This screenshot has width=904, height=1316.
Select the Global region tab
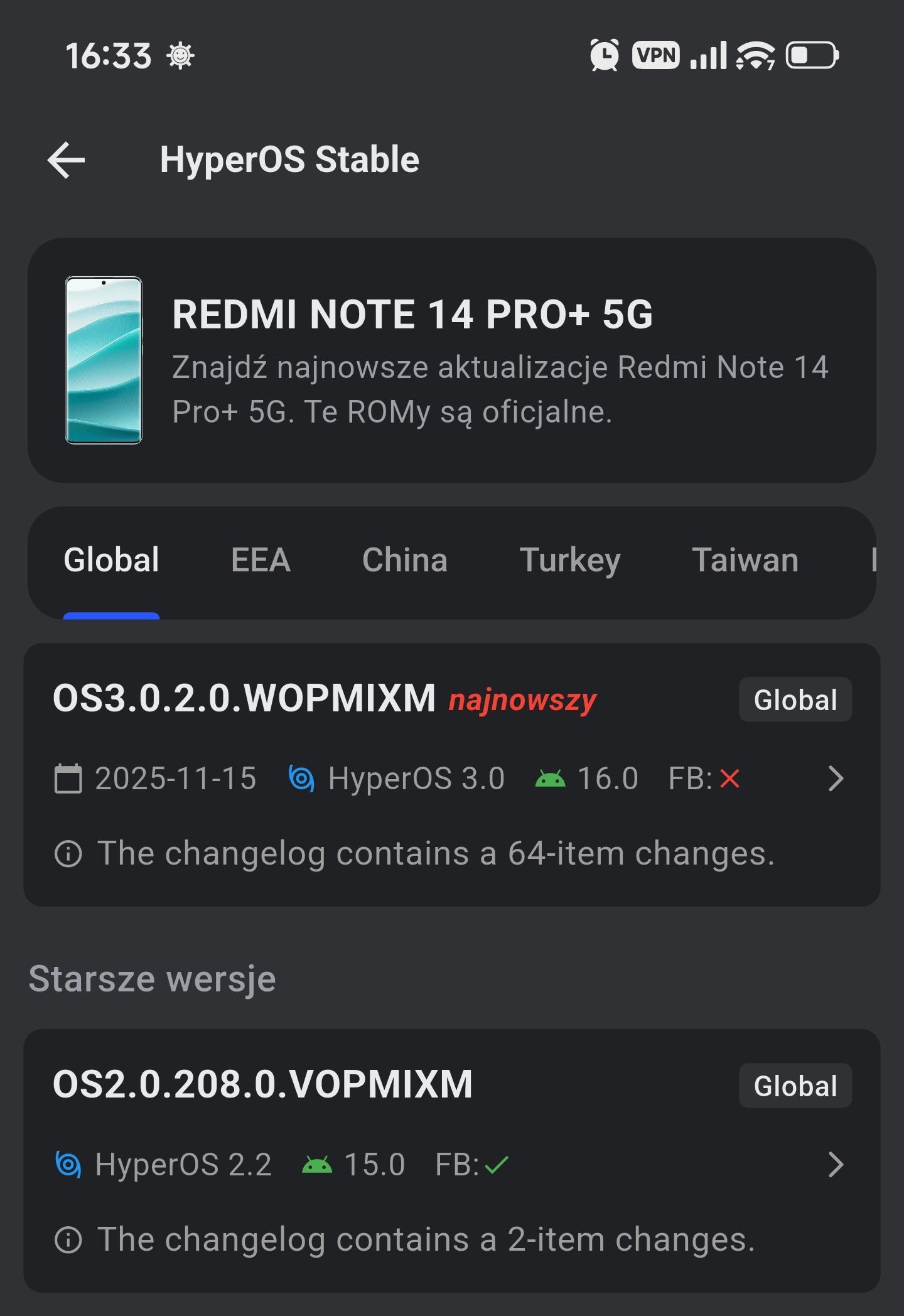click(x=111, y=560)
